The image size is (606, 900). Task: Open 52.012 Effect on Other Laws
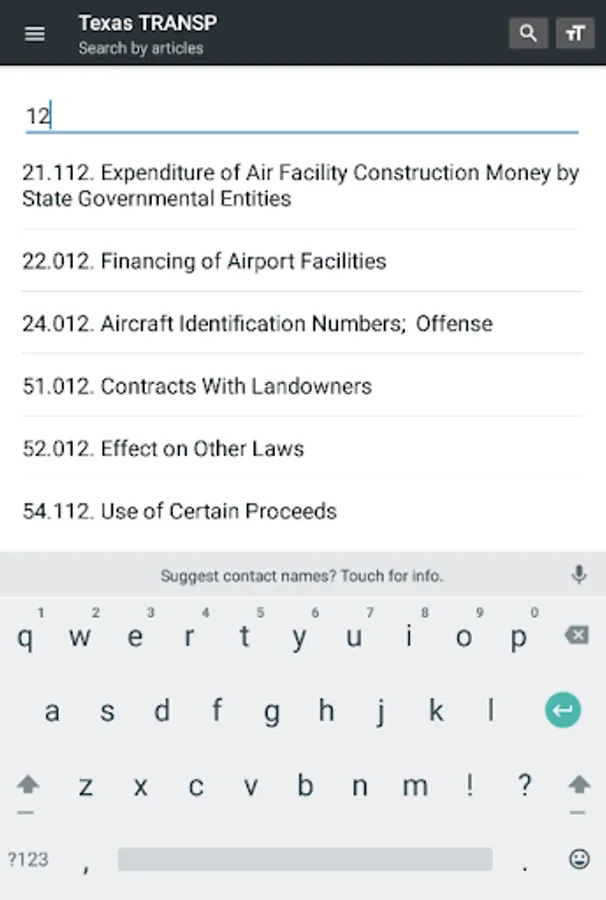point(163,448)
